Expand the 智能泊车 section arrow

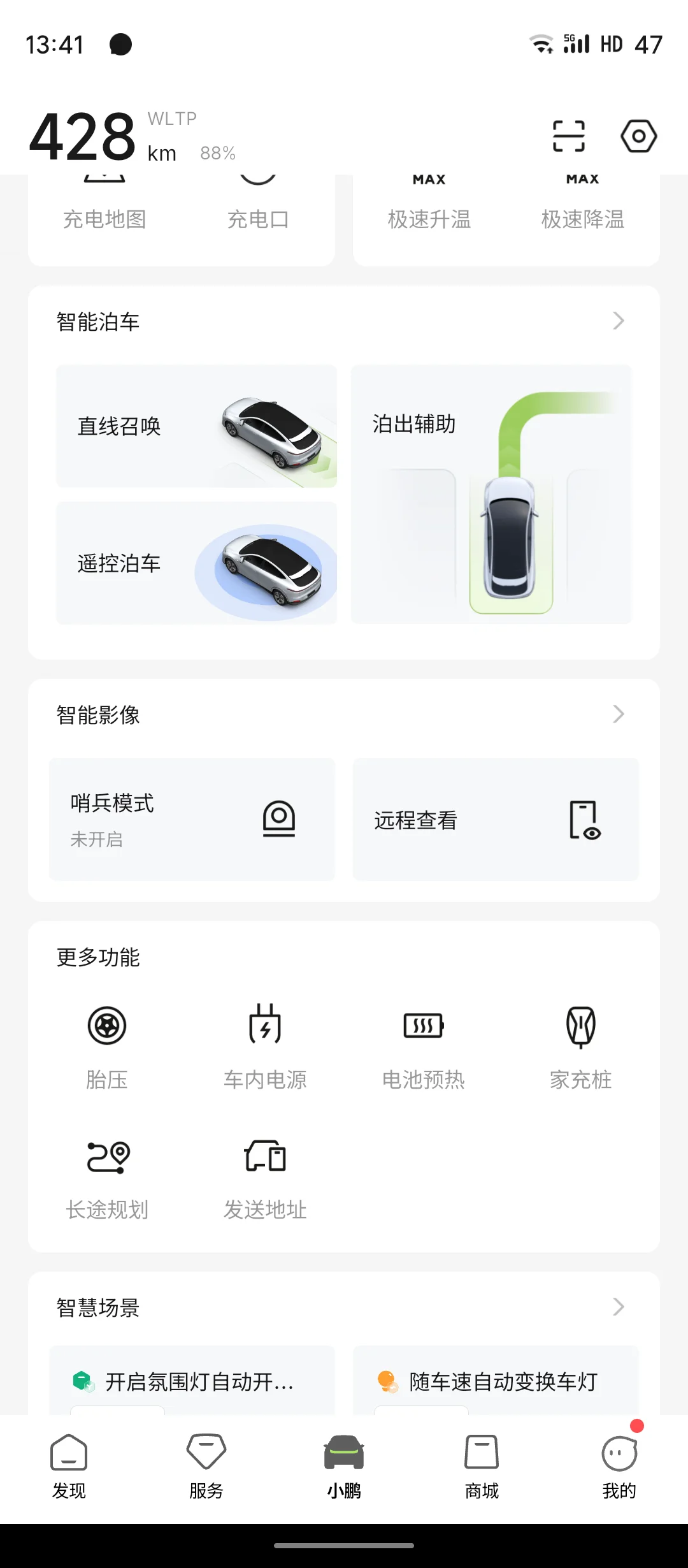coord(618,321)
